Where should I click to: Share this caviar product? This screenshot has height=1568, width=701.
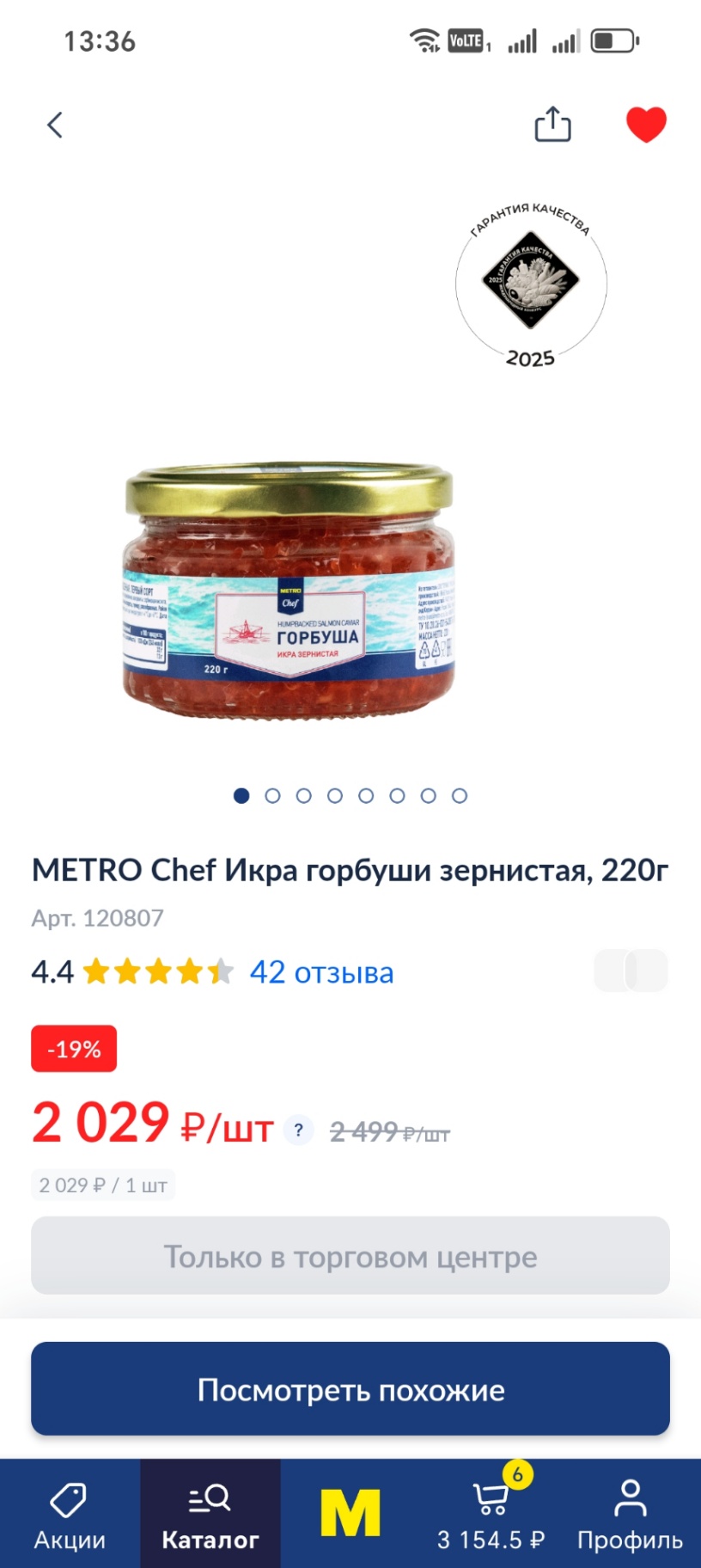tap(552, 125)
